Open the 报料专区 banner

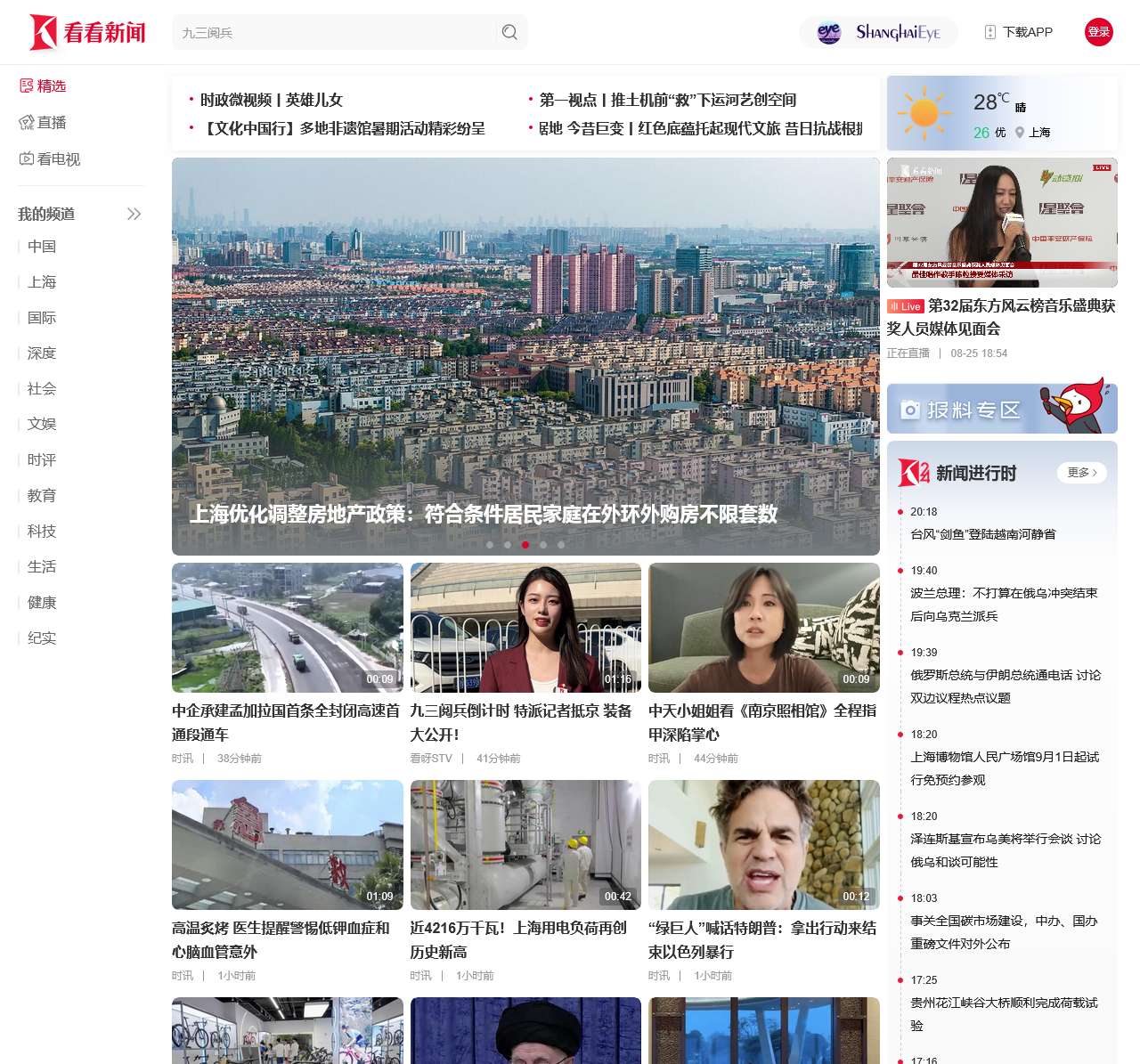1002,409
